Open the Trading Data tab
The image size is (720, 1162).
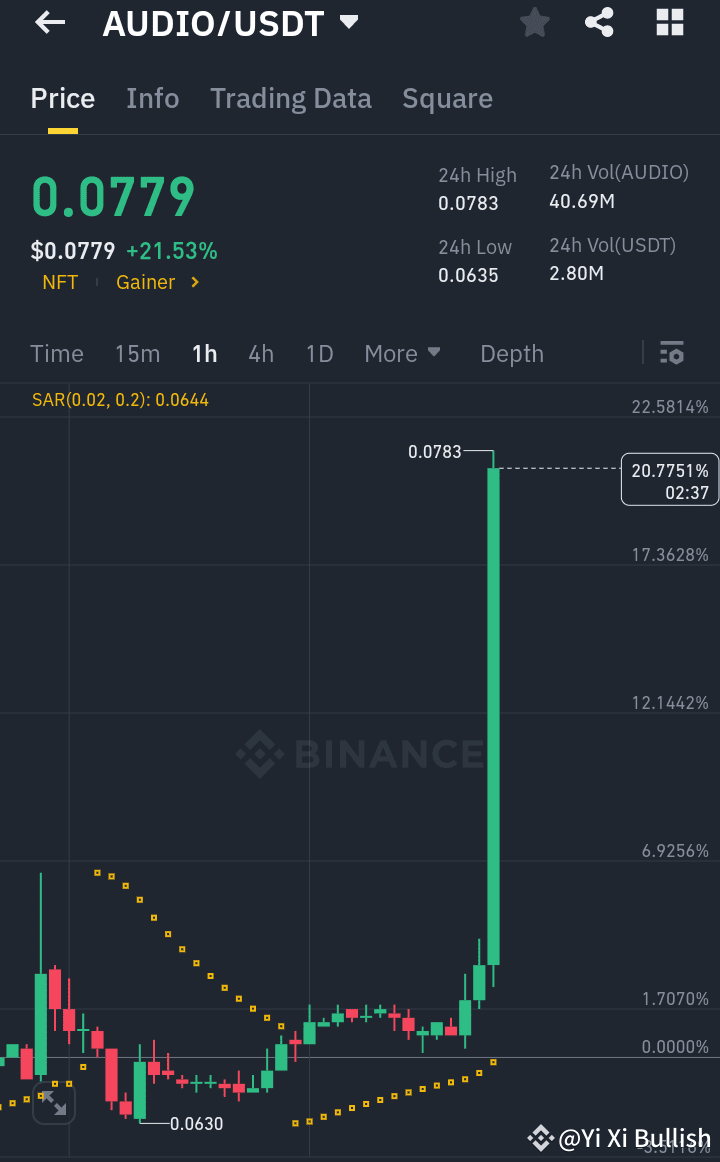tap(290, 98)
